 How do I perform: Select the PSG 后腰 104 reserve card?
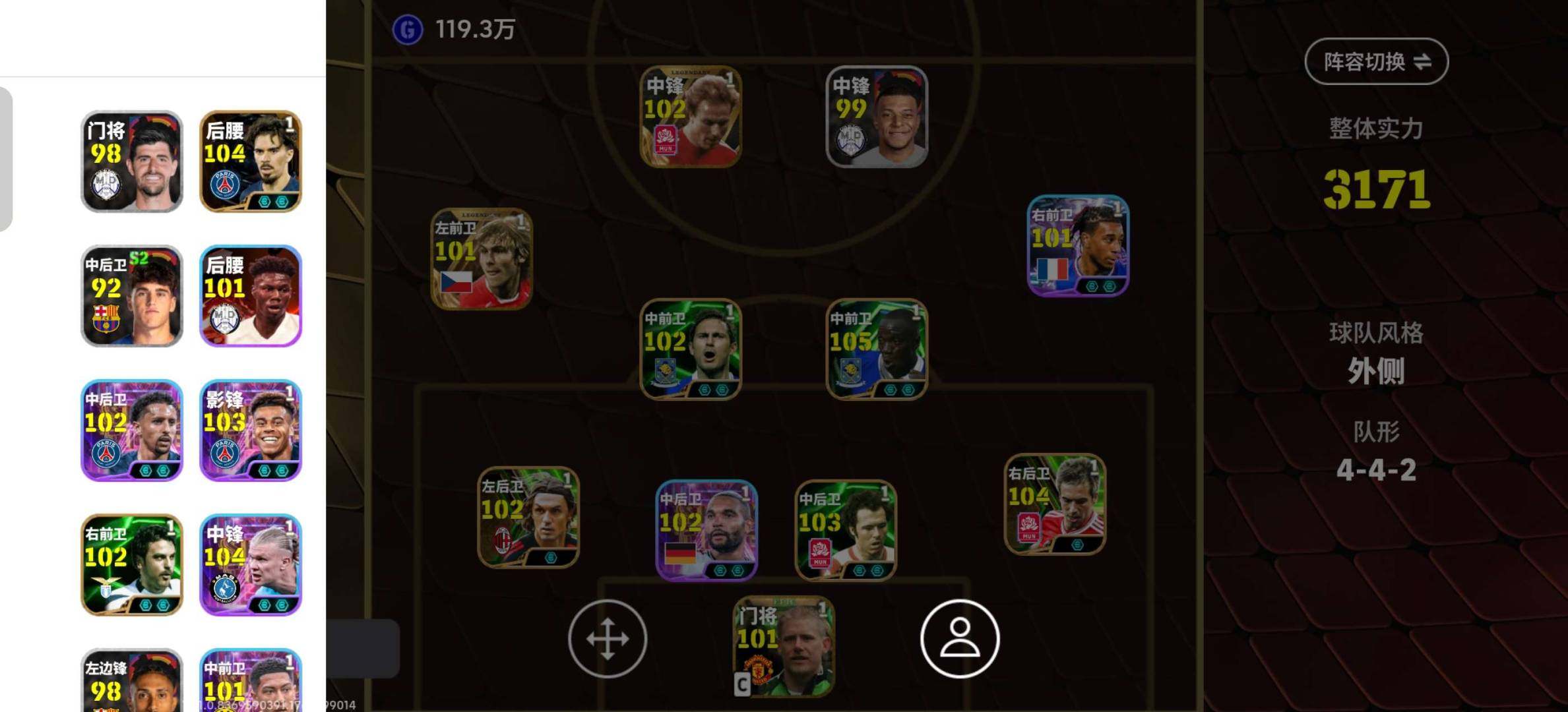click(251, 162)
